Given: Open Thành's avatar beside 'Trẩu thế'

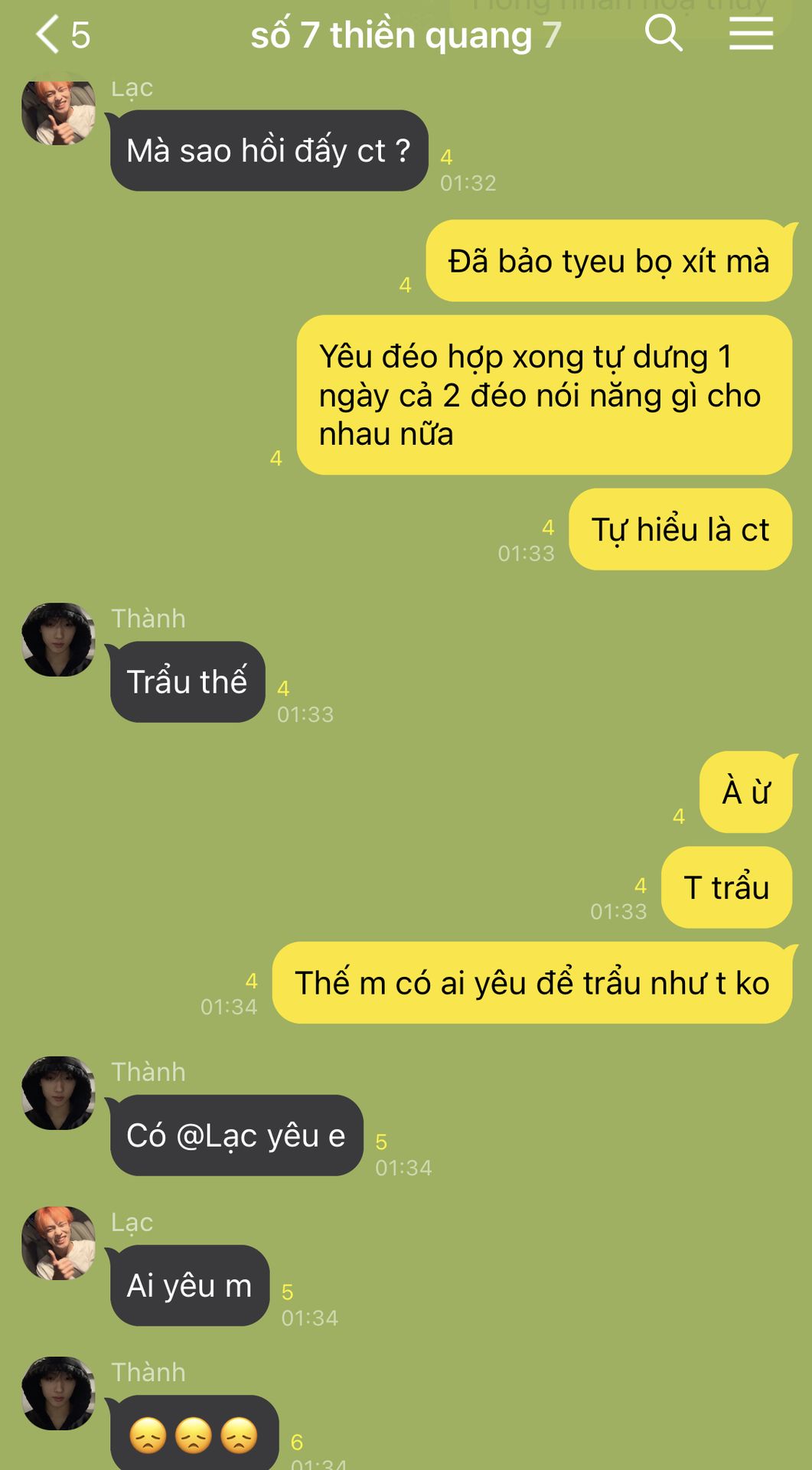Looking at the screenshot, I should (x=58, y=639).
